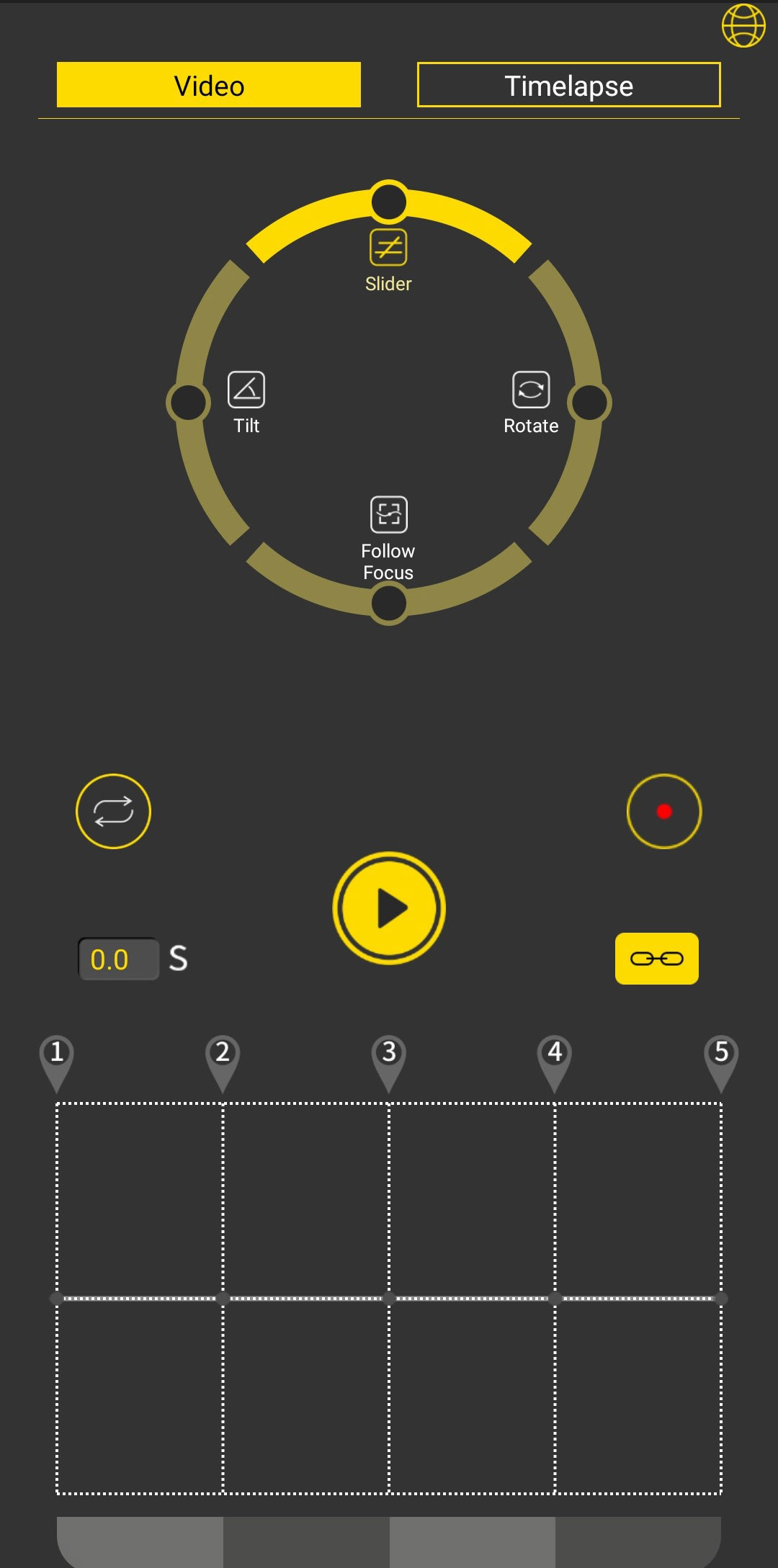Select keyframe marker 4

tap(555, 1057)
